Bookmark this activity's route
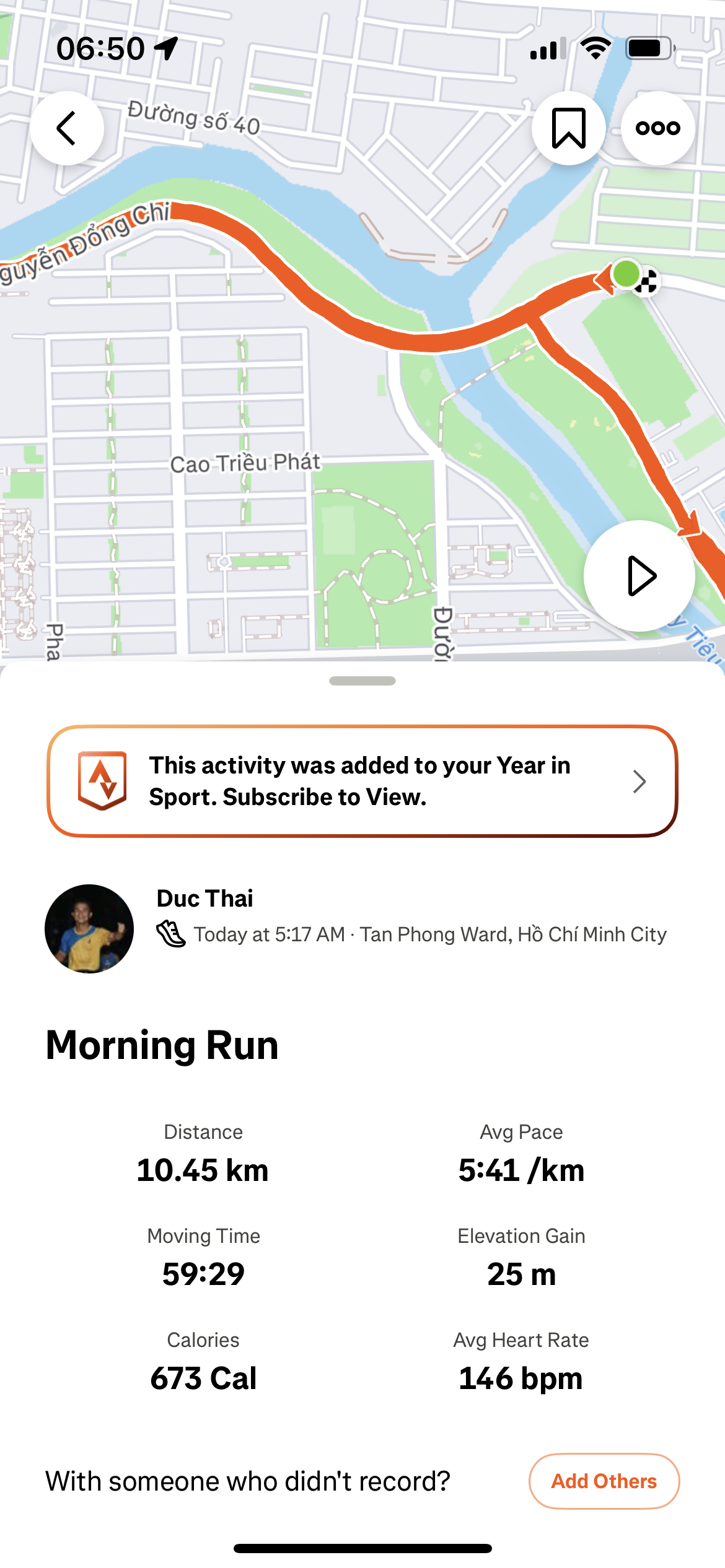 pos(568,128)
